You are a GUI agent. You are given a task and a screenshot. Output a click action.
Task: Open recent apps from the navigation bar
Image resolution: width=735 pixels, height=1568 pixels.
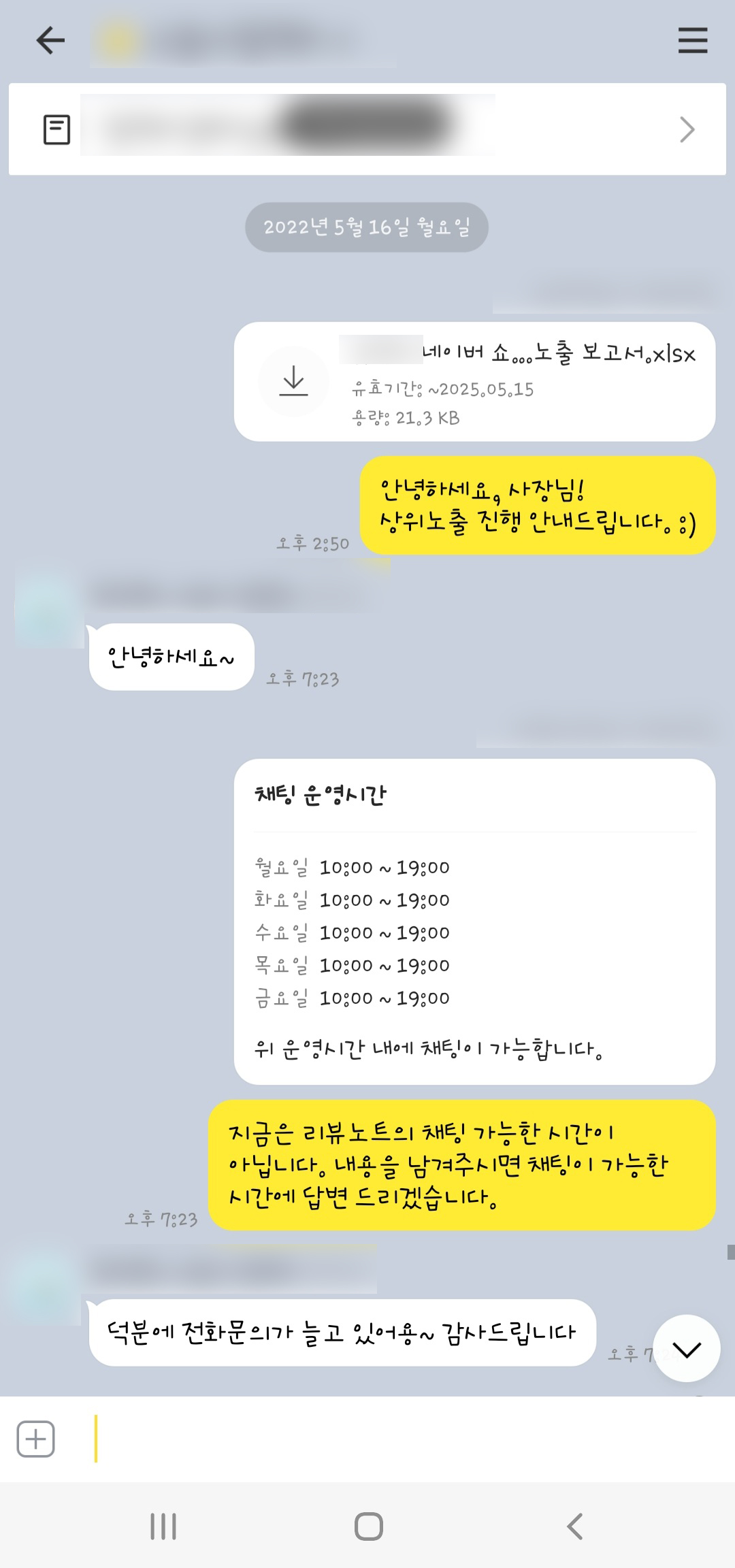163,1526
